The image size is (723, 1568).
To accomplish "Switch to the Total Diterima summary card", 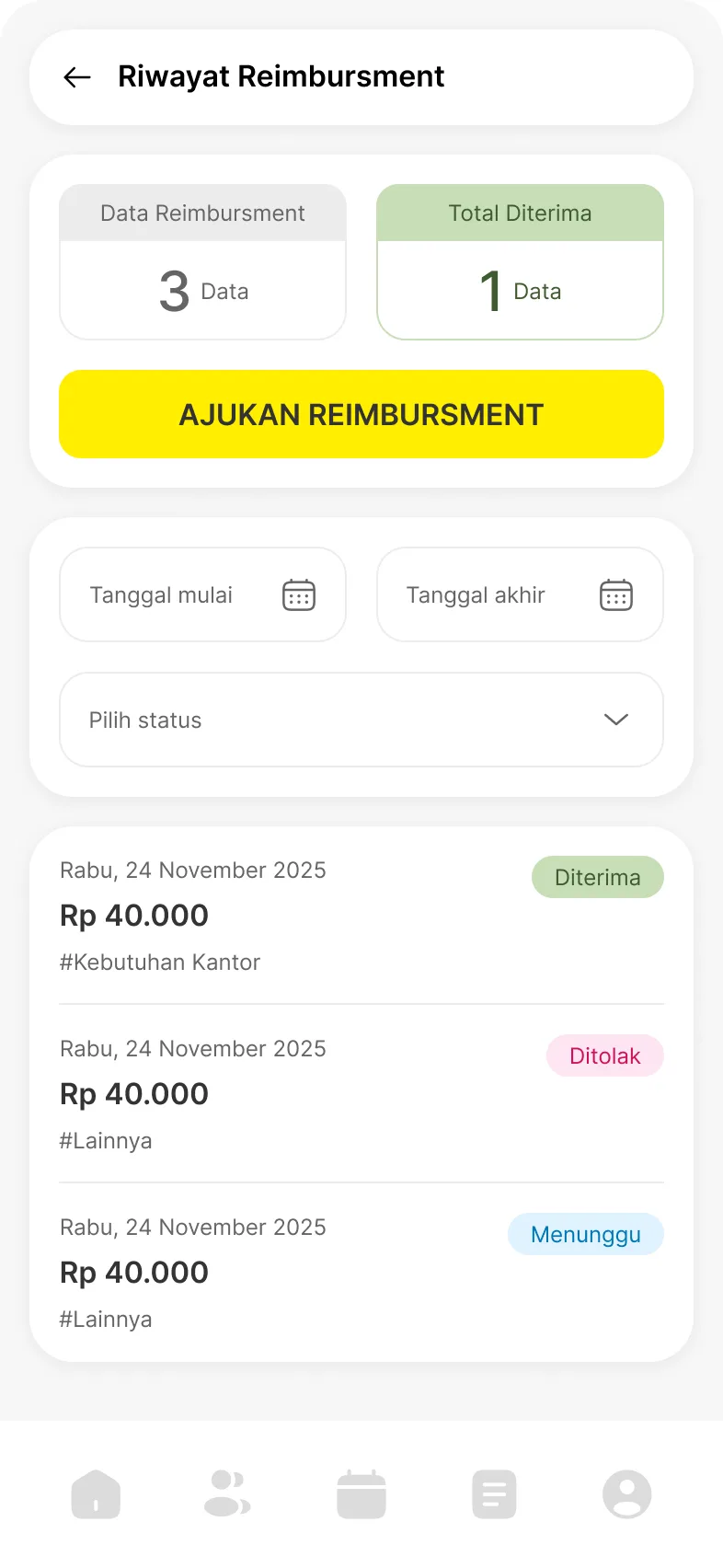I will click(x=520, y=262).
